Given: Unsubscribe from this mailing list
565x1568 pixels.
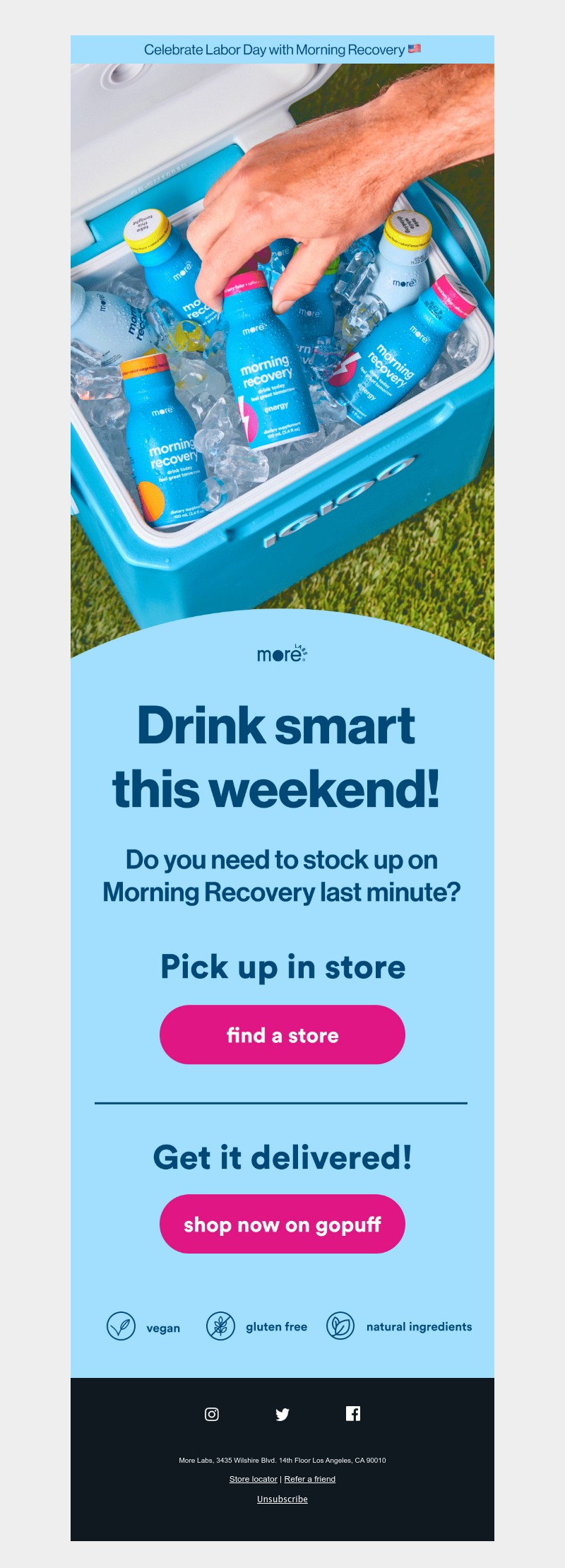Looking at the screenshot, I should click(x=282, y=1499).
